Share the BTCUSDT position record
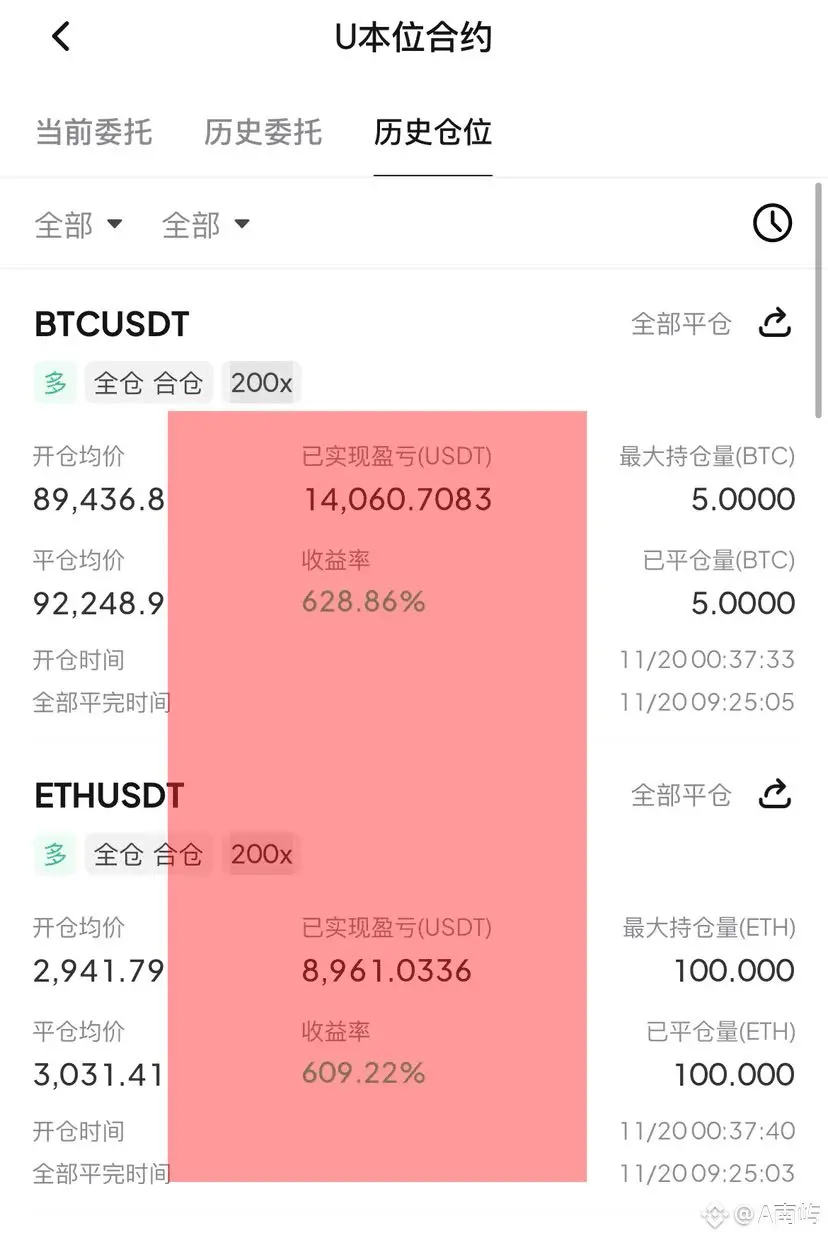Image resolution: width=828 pixels, height=1240 pixels. pyautogui.click(x=776, y=323)
